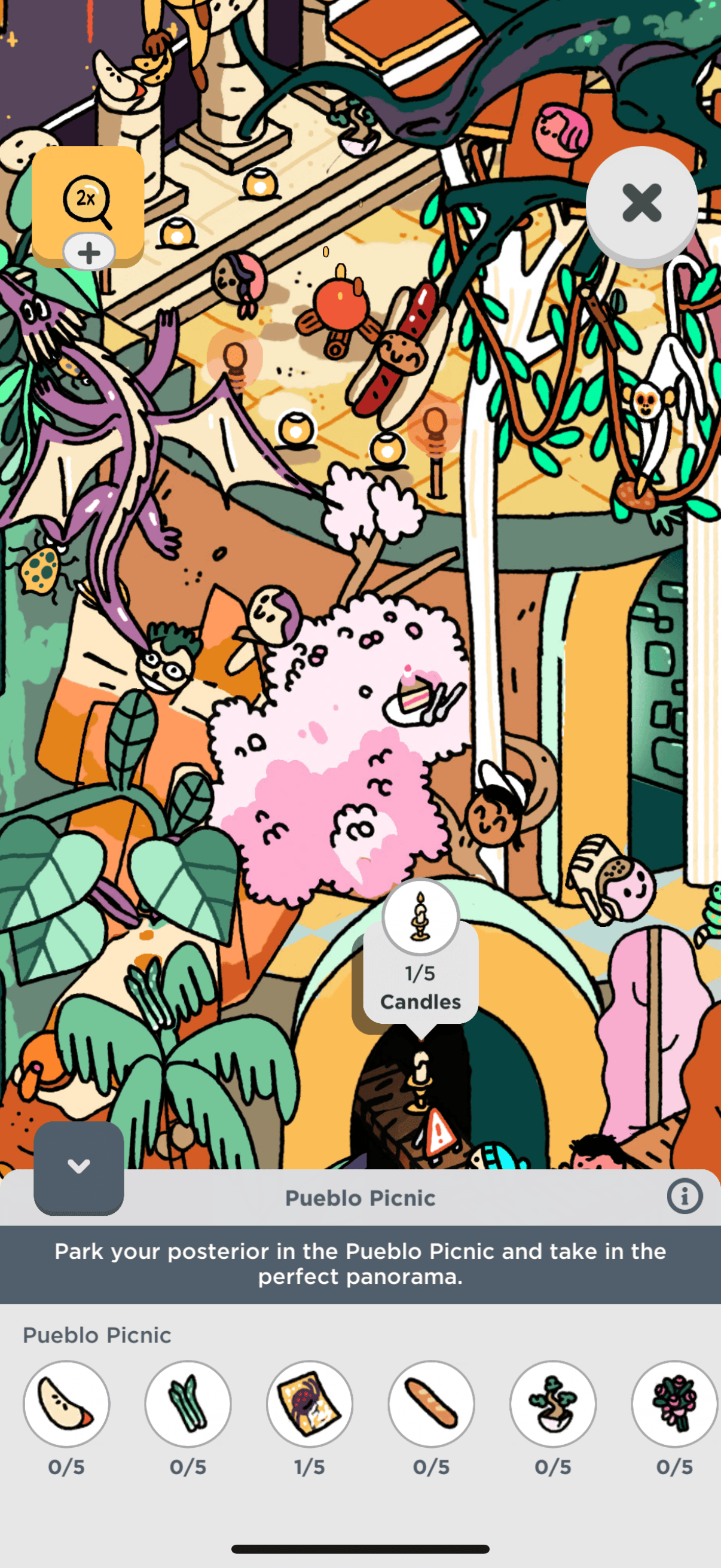Image resolution: width=721 pixels, height=1568 pixels.
Task: Select the spider picture item
Action: 310,1403
